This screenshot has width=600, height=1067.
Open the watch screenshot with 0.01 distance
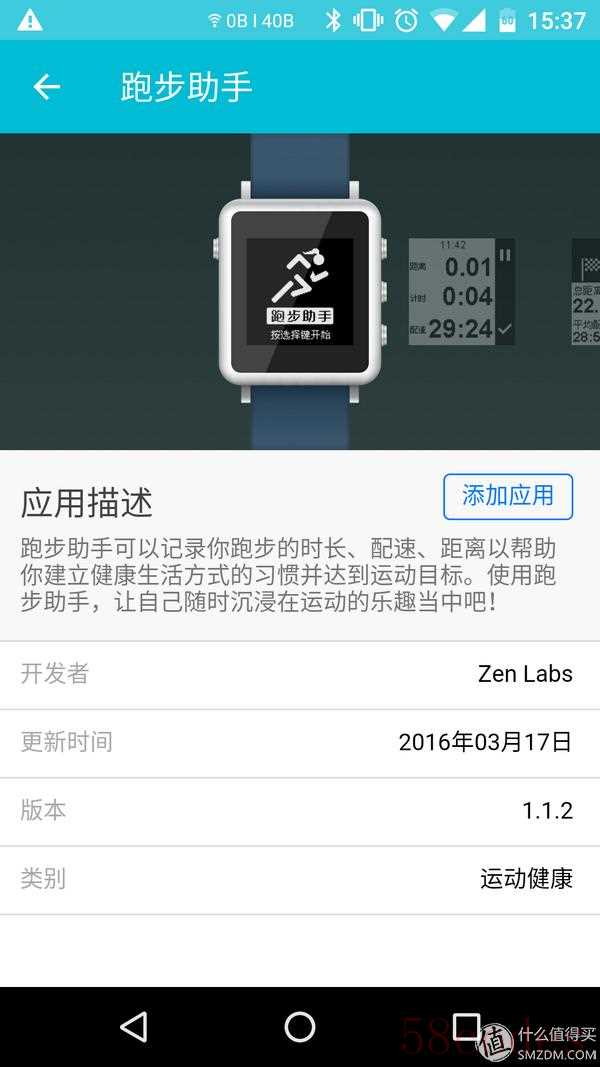(x=460, y=291)
